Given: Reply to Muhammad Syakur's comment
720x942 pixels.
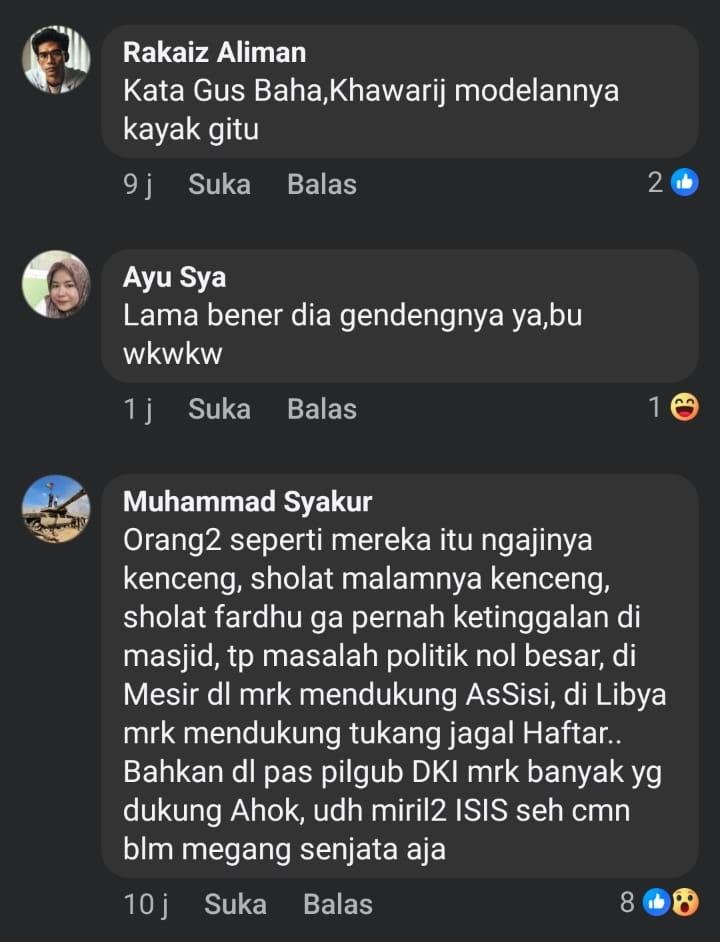Looking at the screenshot, I should (x=337, y=904).
